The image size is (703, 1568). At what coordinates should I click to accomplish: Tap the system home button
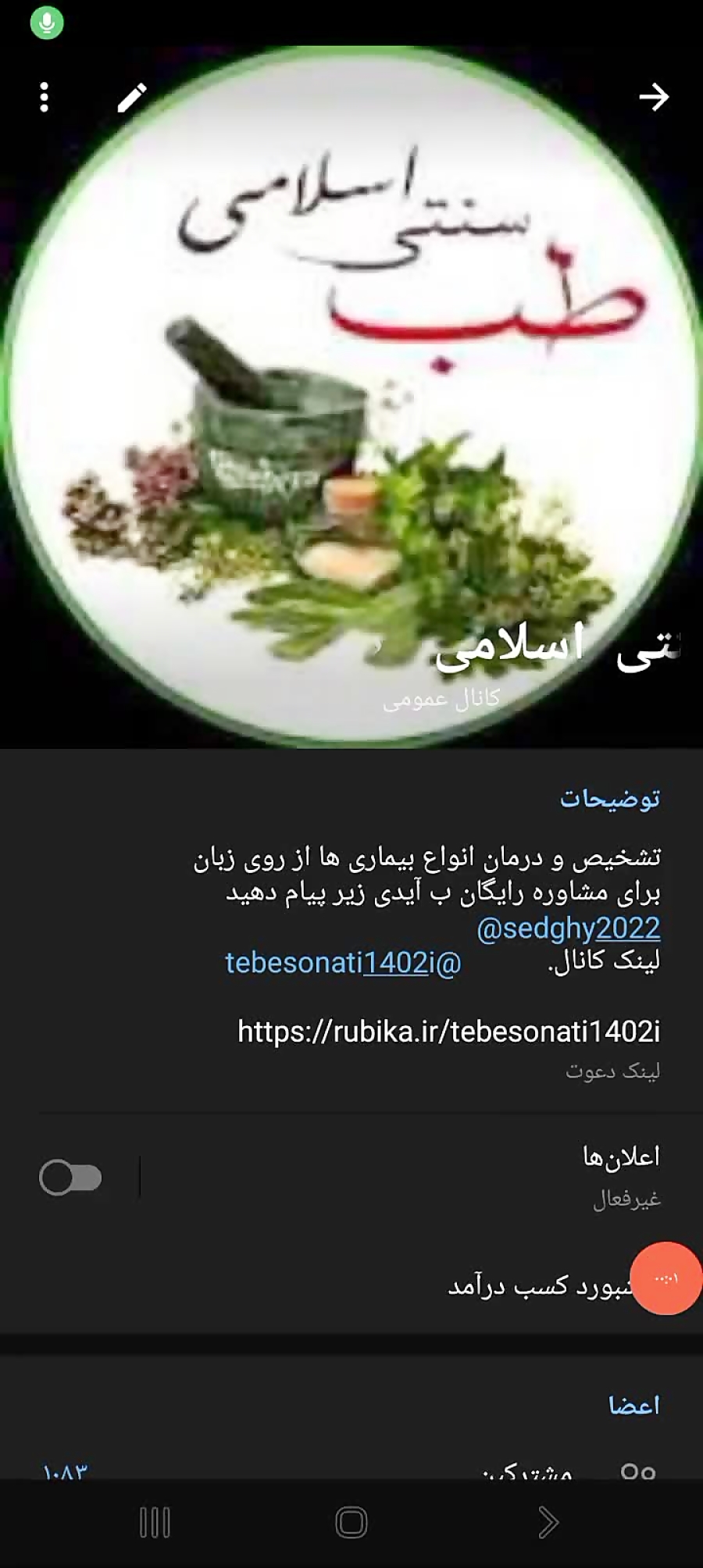click(x=351, y=1522)
